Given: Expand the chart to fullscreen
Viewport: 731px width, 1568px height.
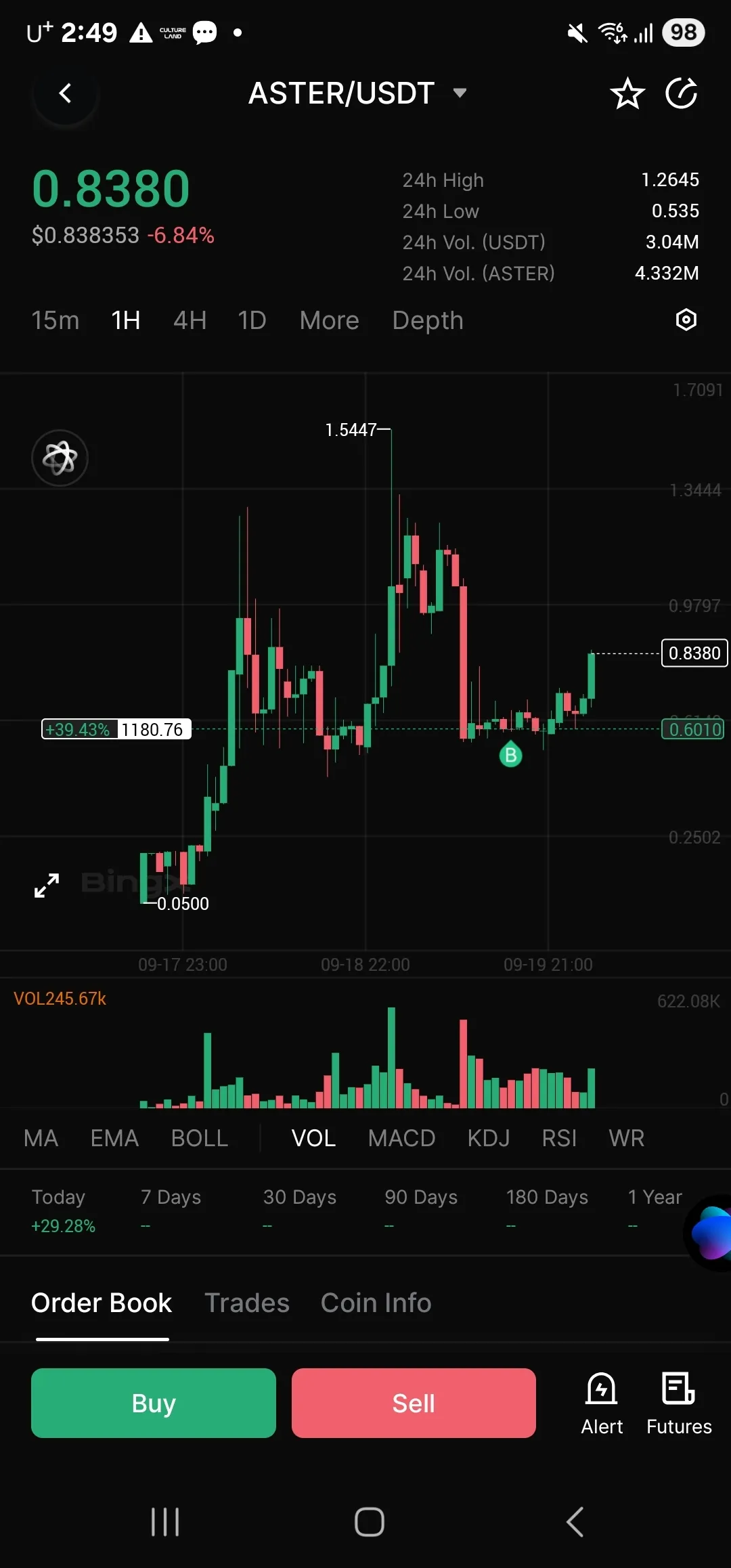Looking at the screenshot, I should pos(47,885).
